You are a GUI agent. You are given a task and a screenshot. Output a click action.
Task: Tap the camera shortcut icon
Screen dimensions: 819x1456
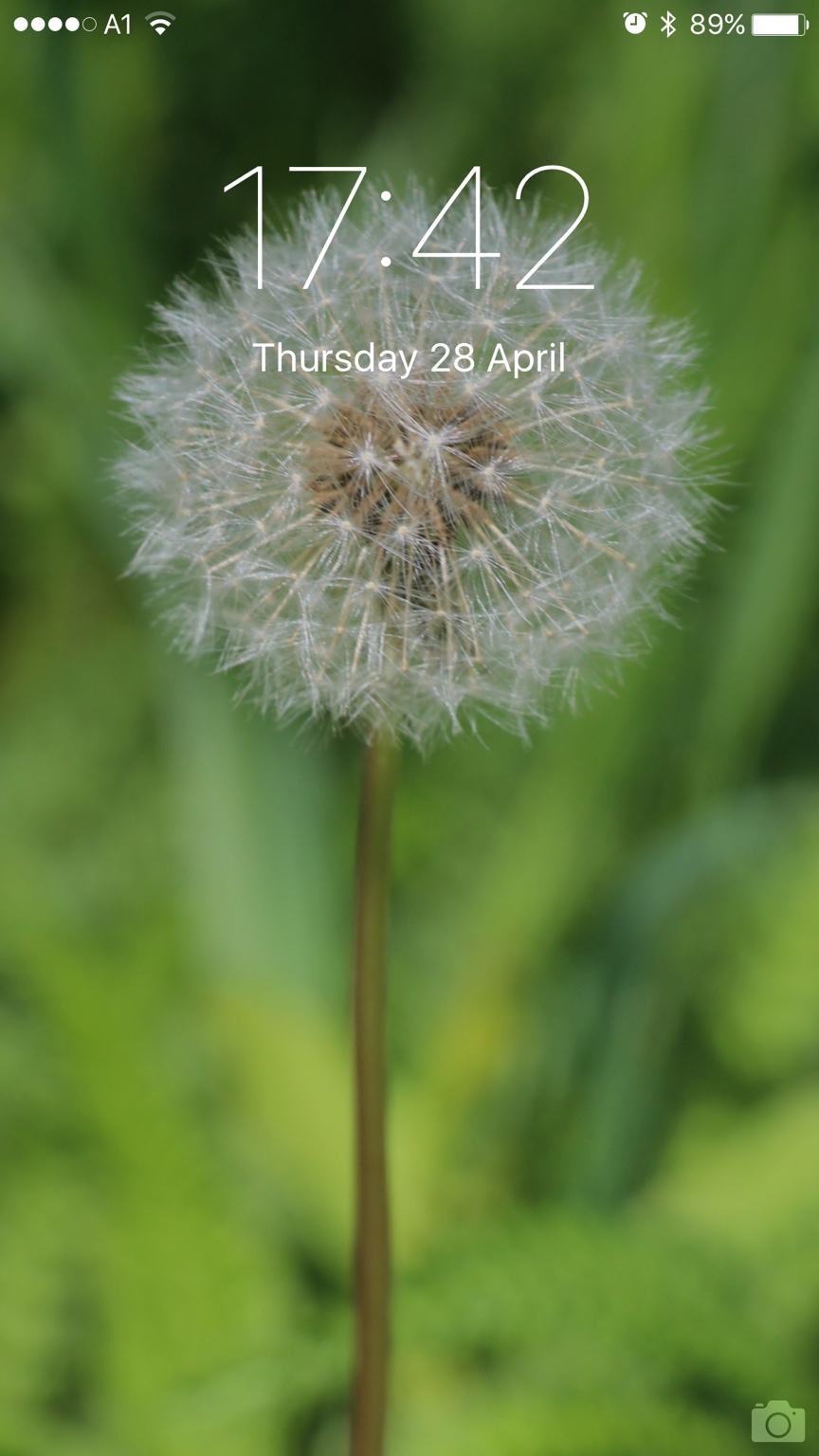pyautogui.click(x=777, y=1422)
